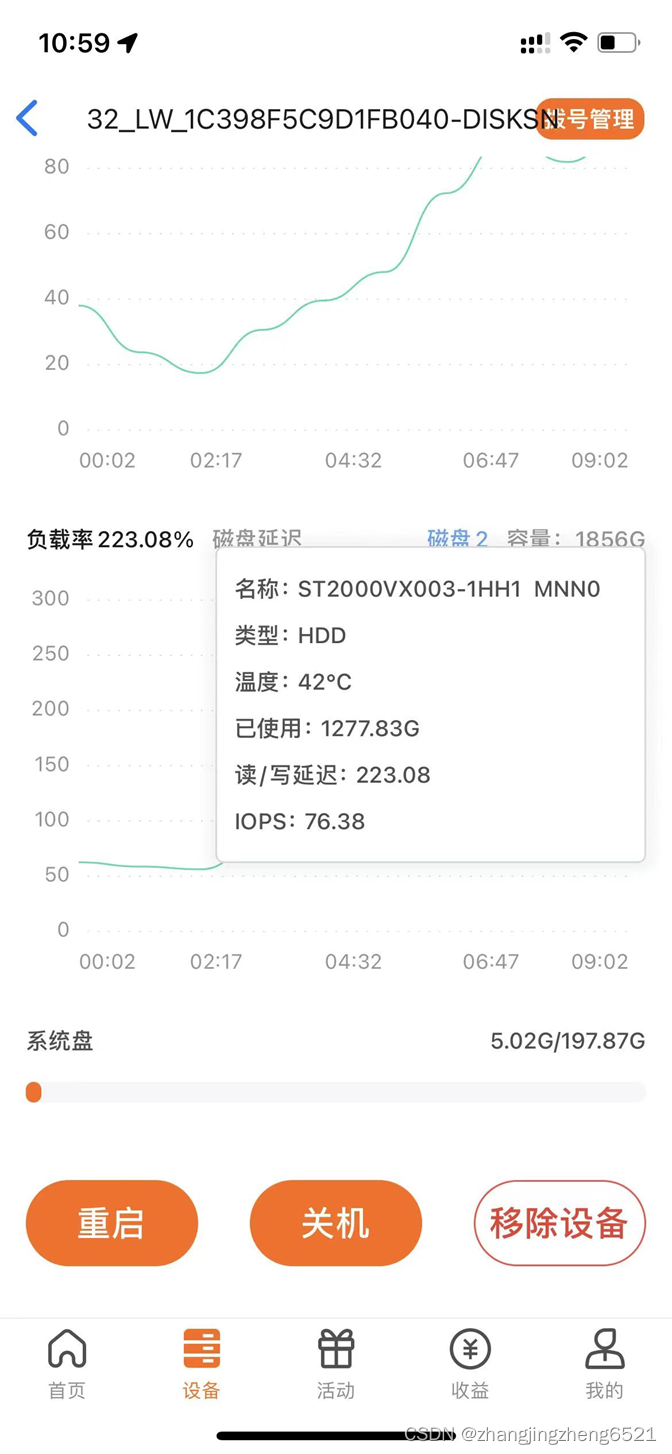Switch to the 设备 devices tab
The height and width of the screenshot is (1454, 672).
point(201,1363)
